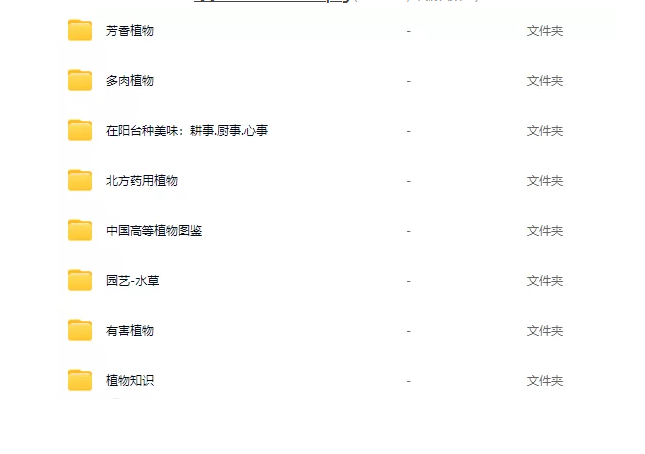Open the 多肉植物 folder
645x454 pixels.
pos(129,81)
